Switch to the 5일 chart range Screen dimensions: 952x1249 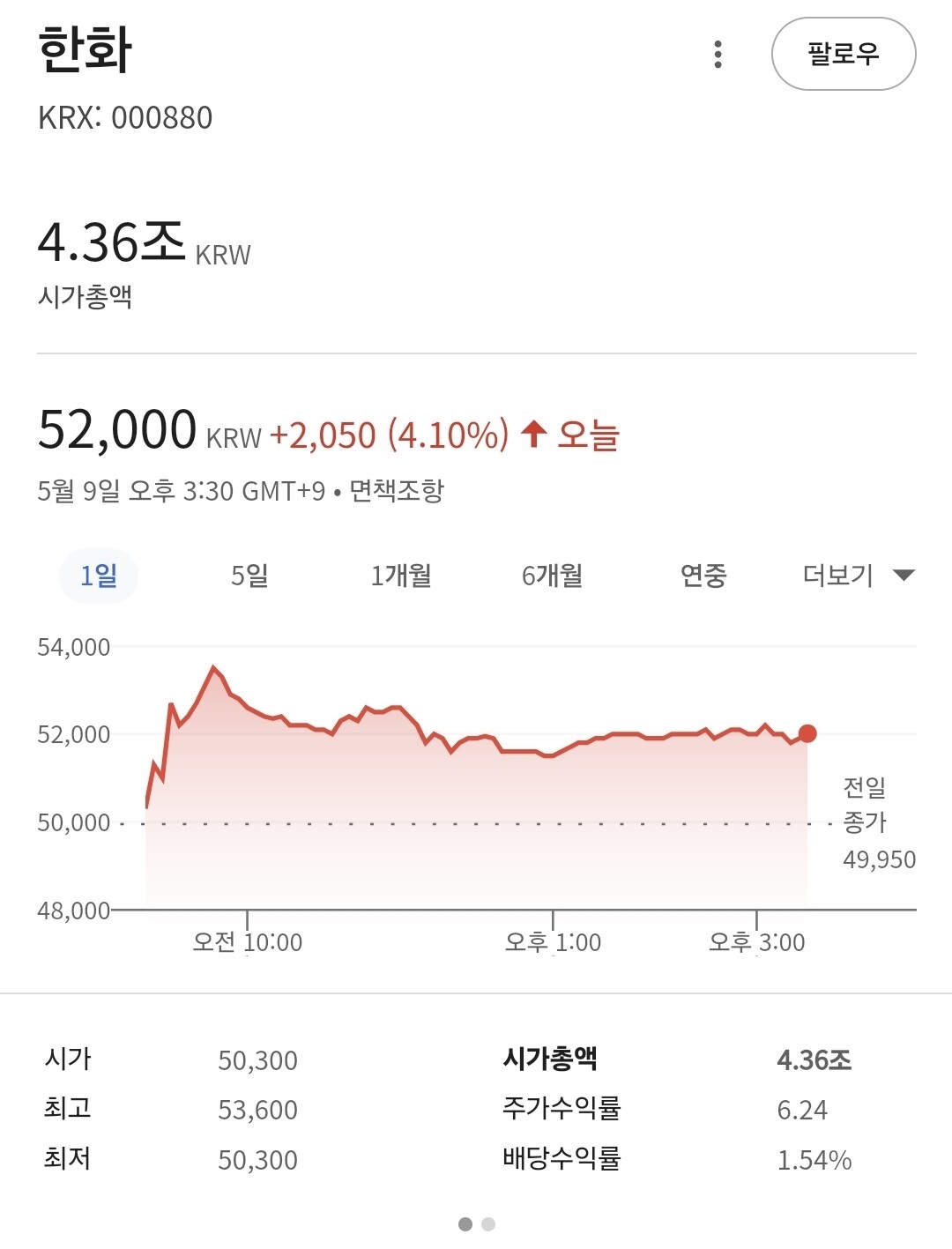(249, 576)
